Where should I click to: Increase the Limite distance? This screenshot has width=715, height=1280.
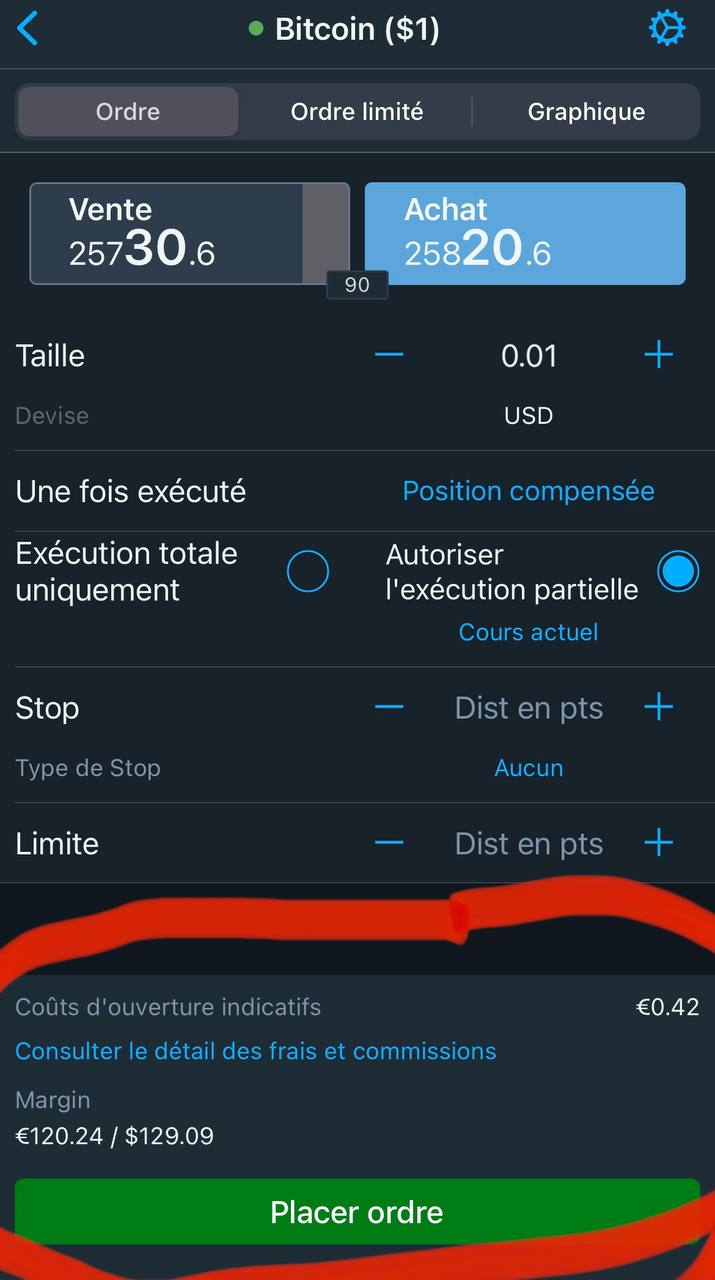click(658, 843)
